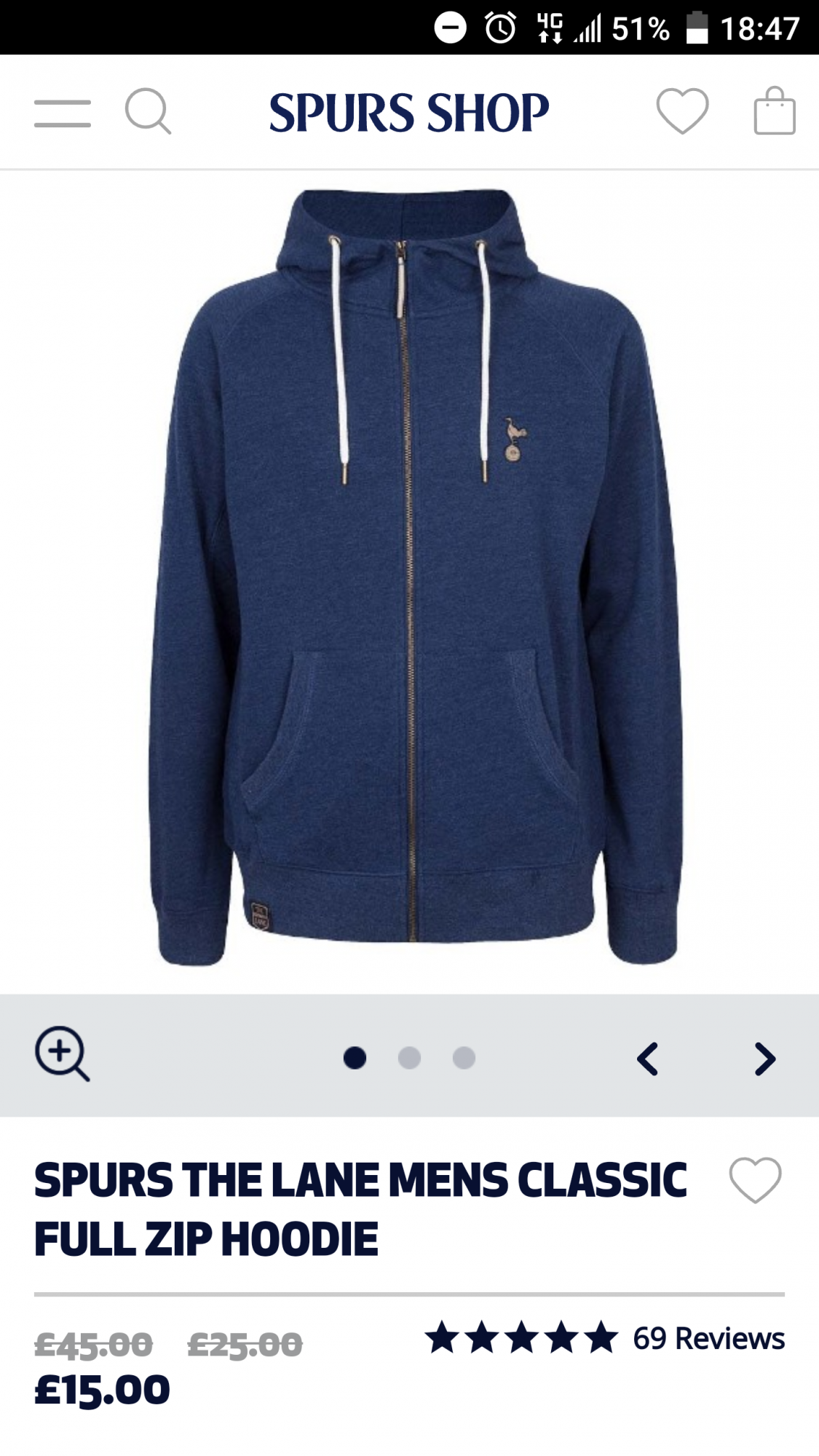Open the 69 Reviews link

708,1338
